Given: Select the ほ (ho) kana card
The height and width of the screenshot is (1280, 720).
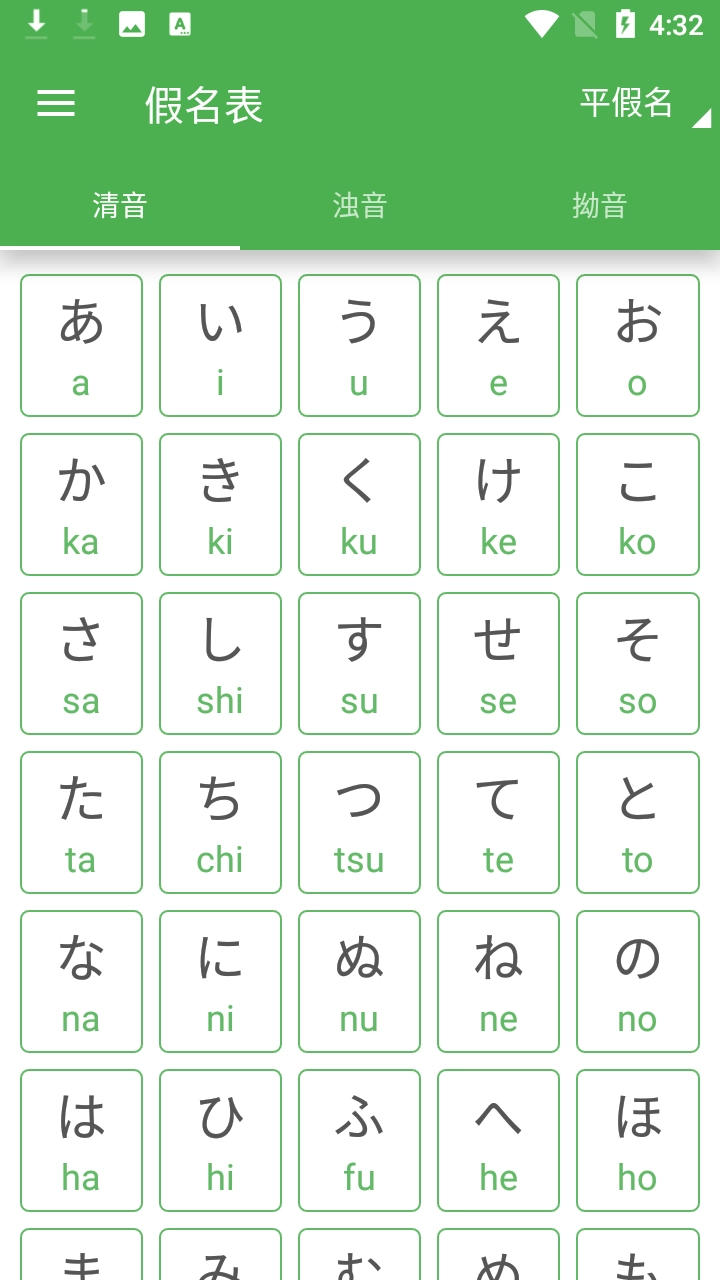Looking at the screenshot, I should pos(638,1140).
